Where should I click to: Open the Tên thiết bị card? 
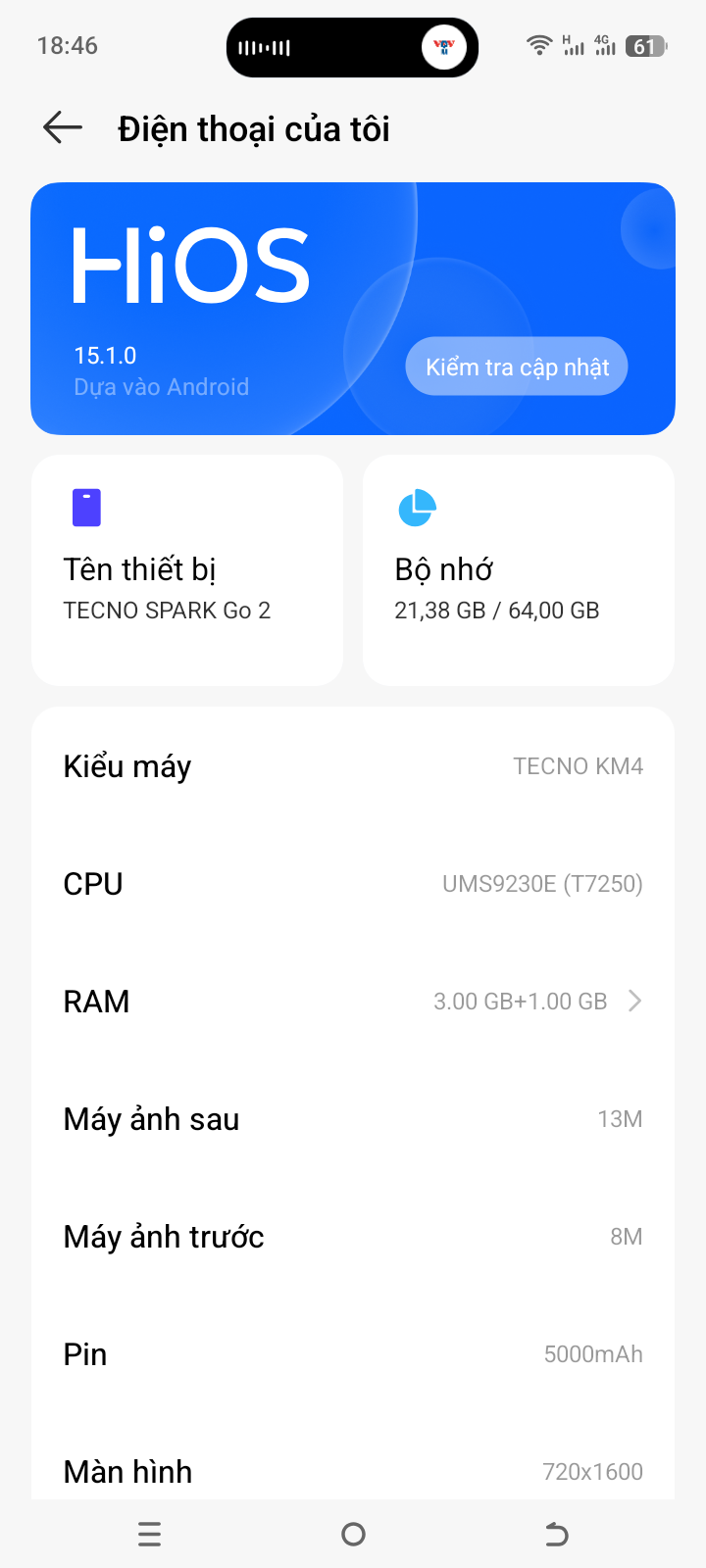pos(187,569)
